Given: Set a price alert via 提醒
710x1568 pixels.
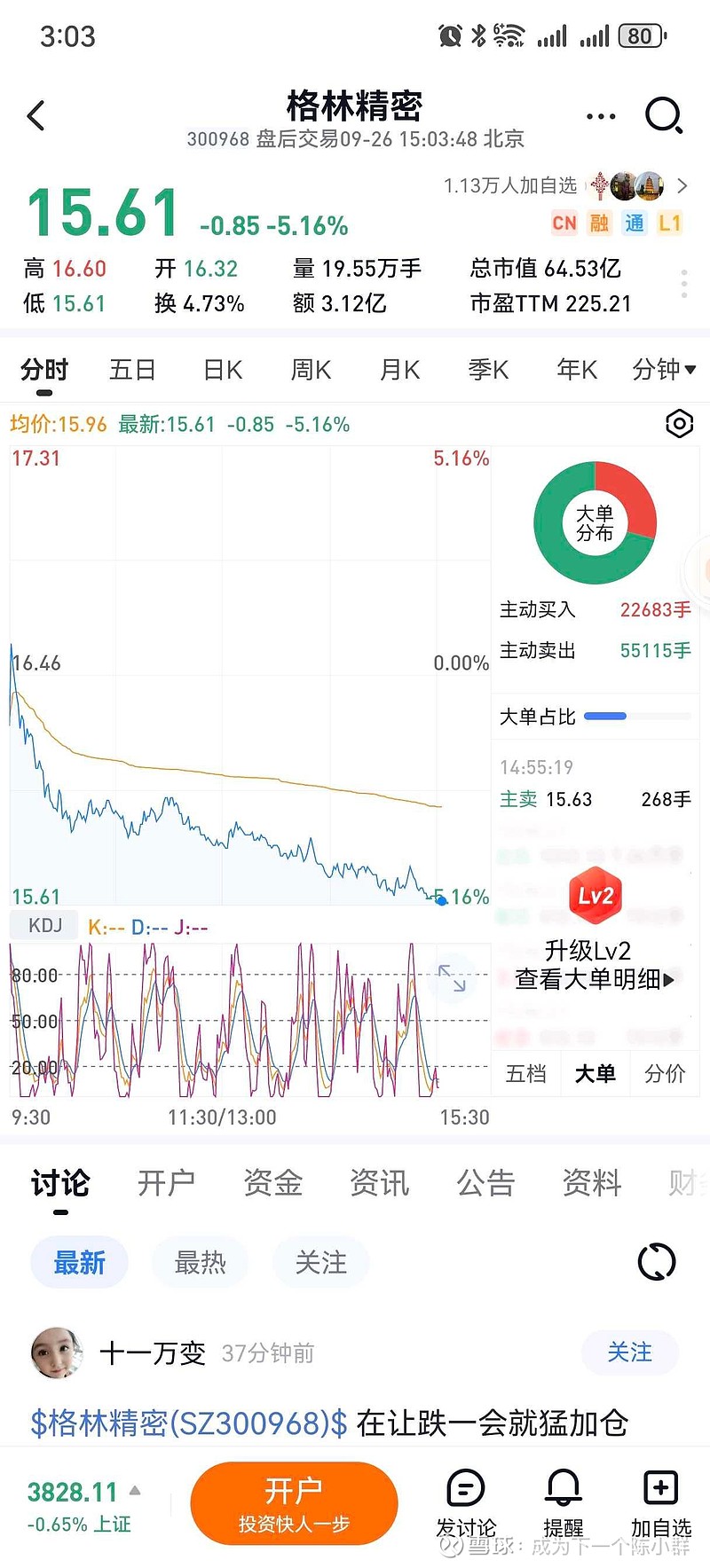Looking at the screenshot, I should [x=564, y=1502].
